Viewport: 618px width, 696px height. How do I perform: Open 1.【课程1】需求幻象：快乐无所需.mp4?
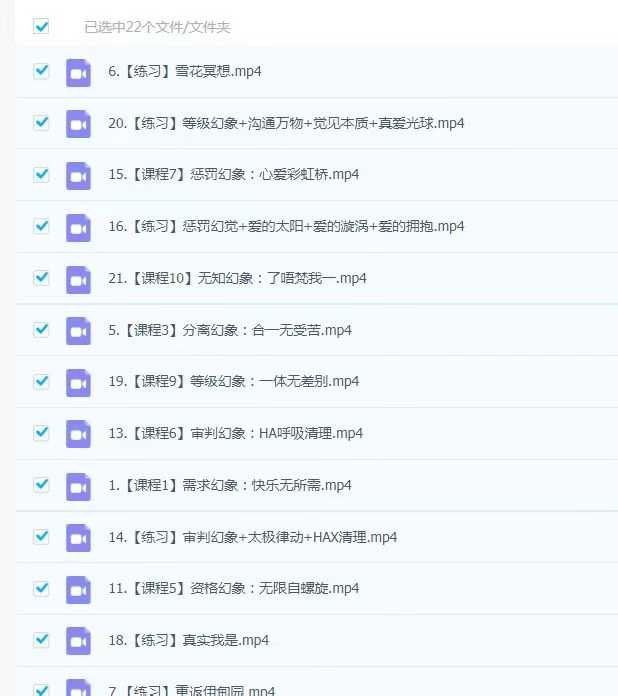point(230,485)
